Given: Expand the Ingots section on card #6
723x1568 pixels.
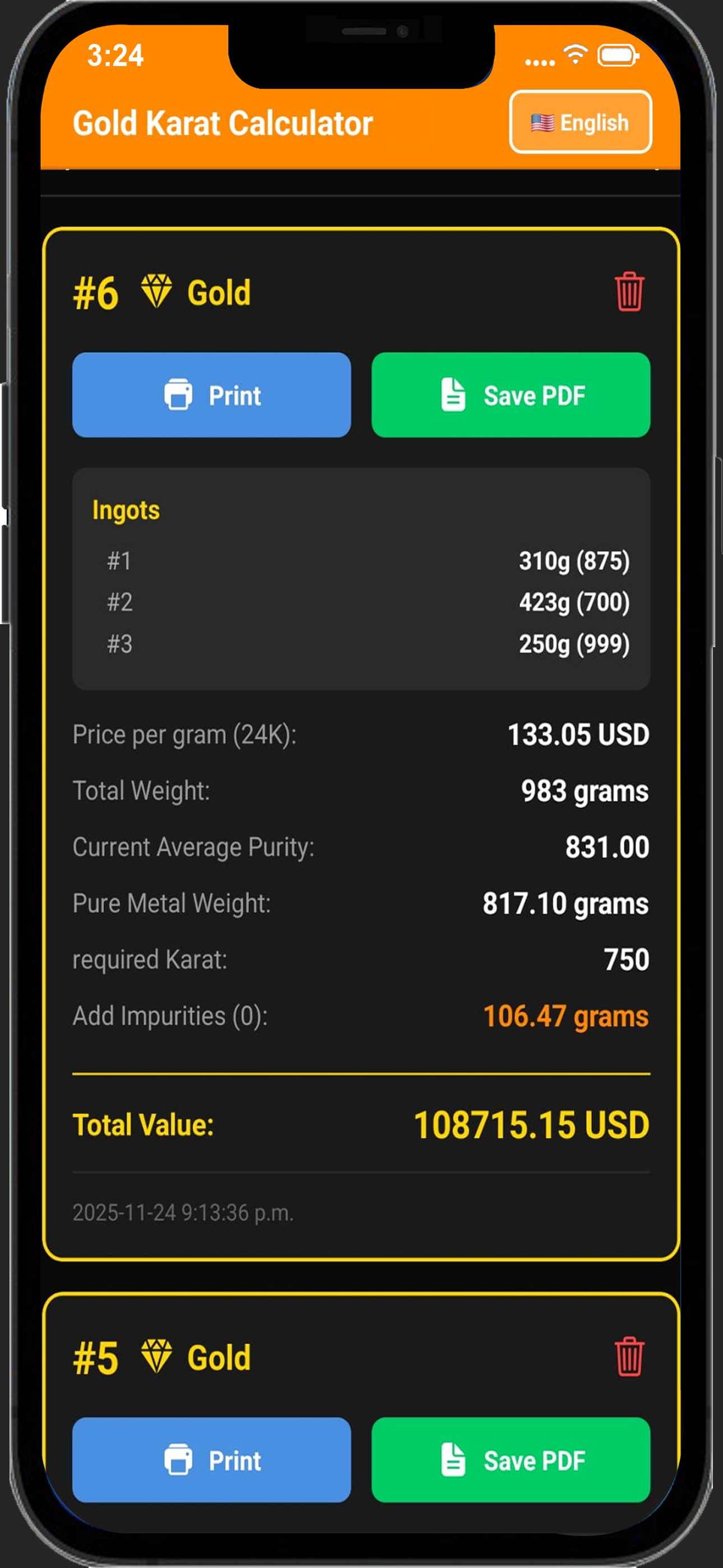Looking at the screenshot, I should click(x=126, y=511).
